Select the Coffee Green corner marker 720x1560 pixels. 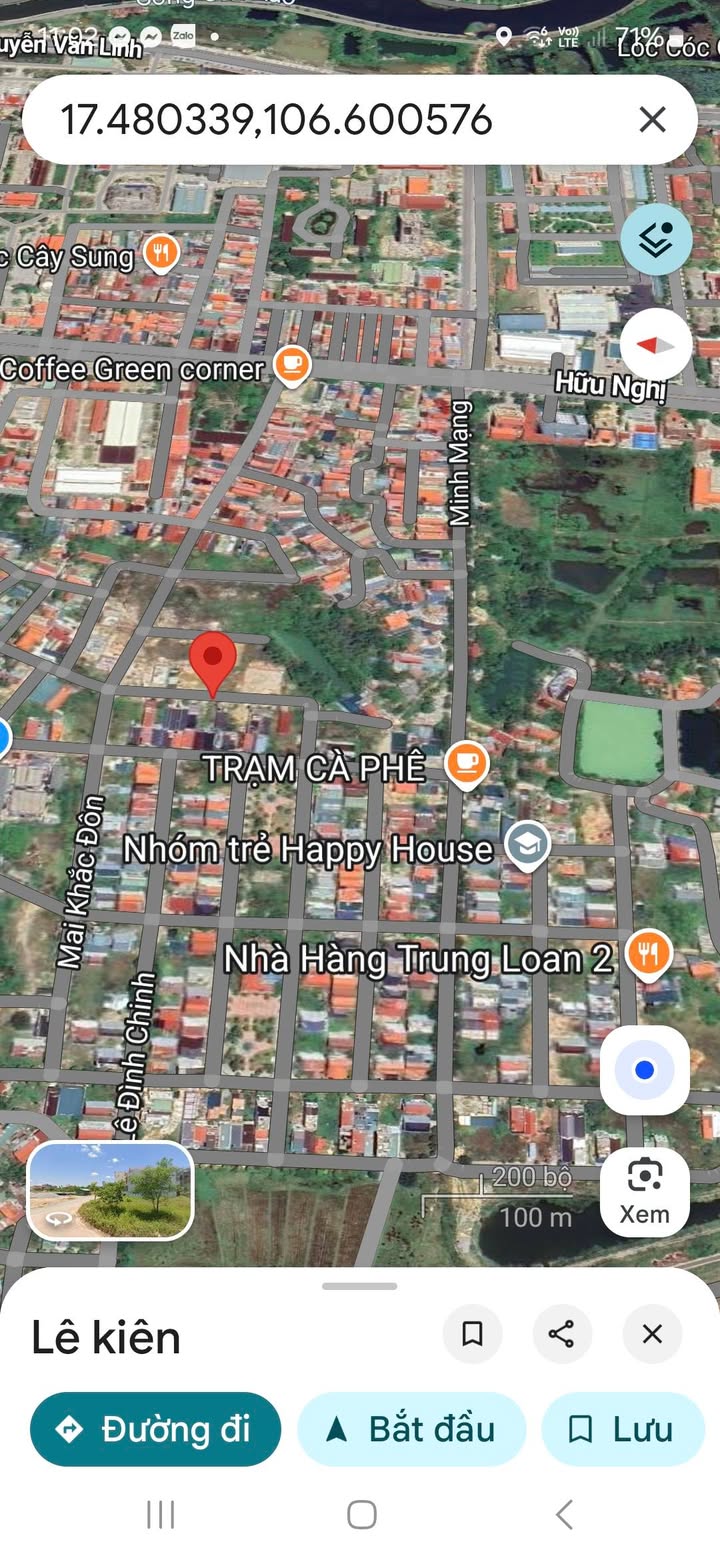[x=291, y=366]
